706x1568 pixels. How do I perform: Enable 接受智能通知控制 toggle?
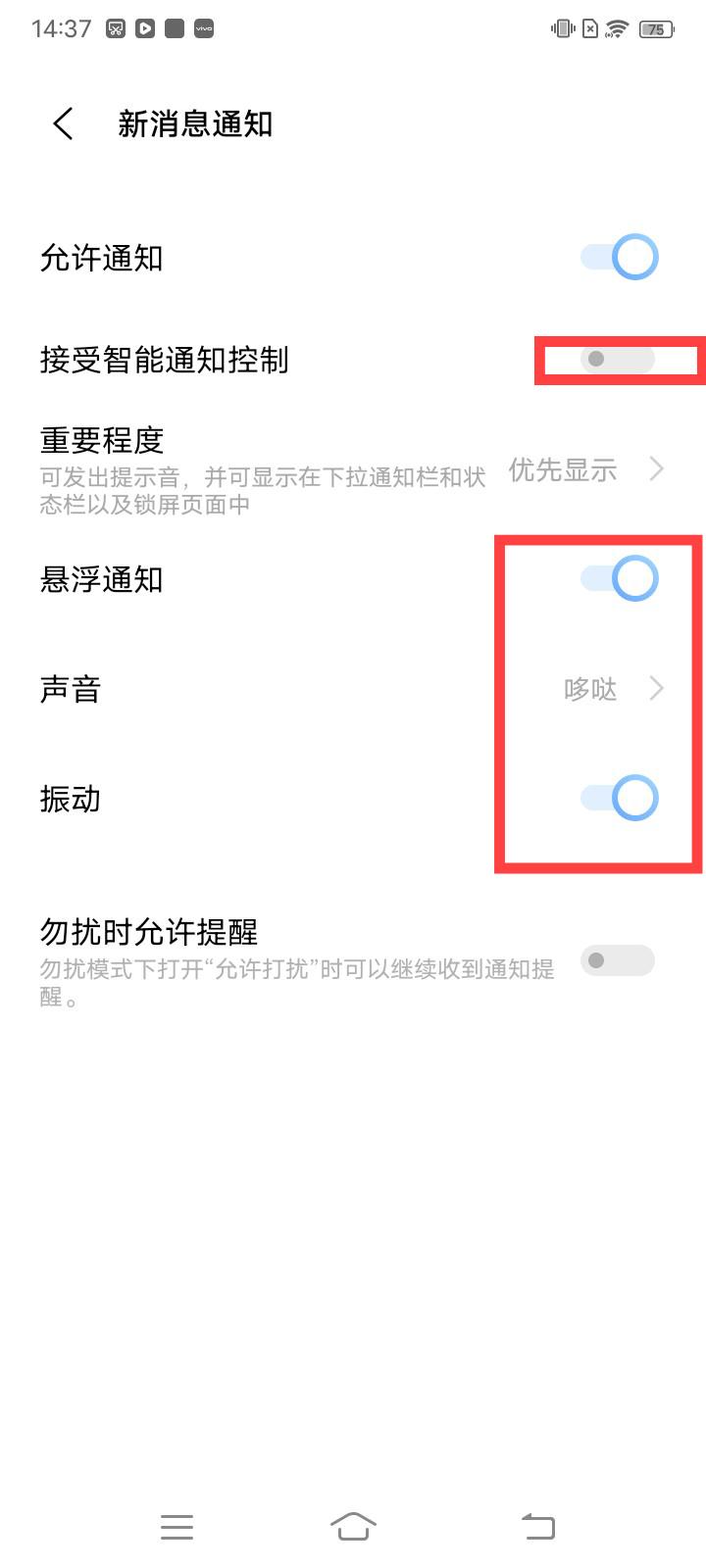pyautogui.click(x=617, y=360)
